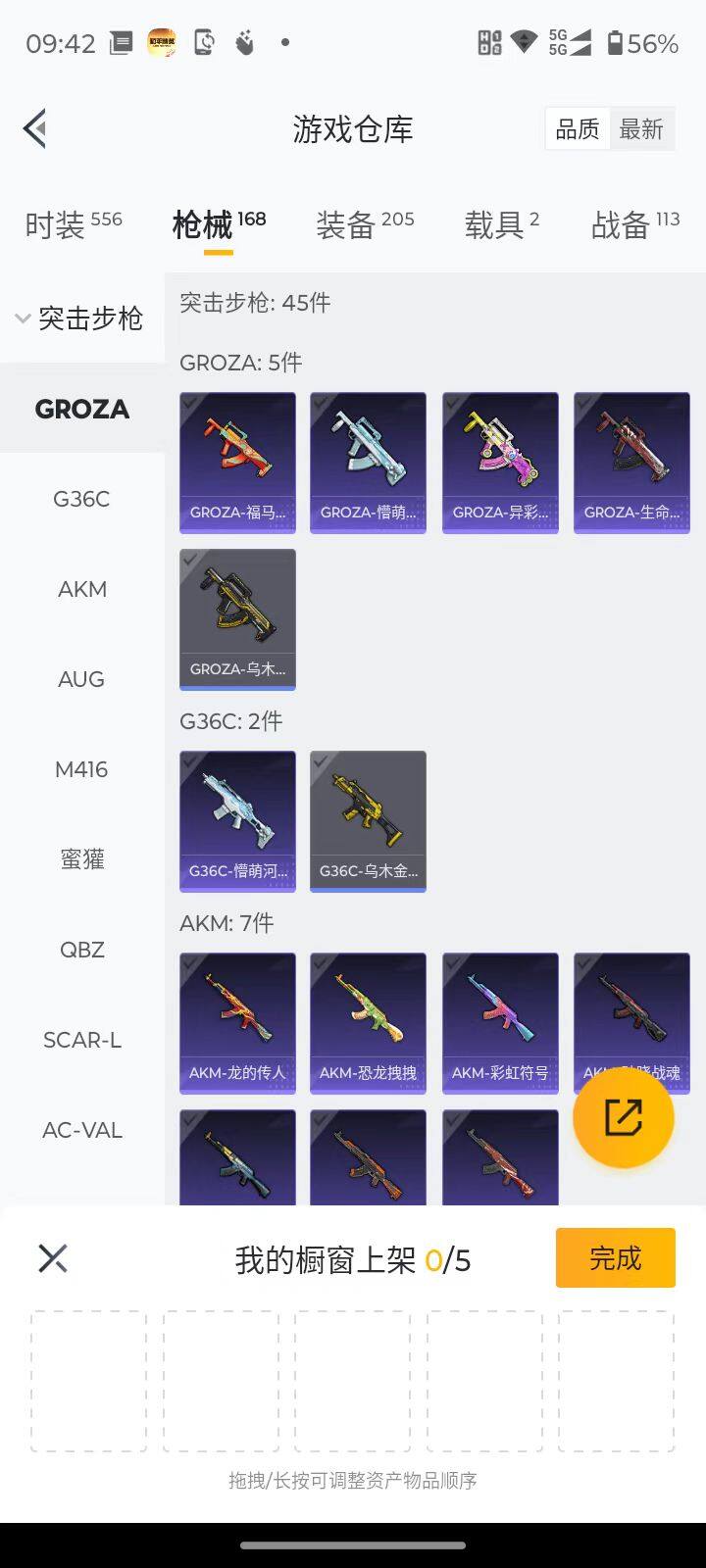Choose the GROZA-异彩 skin
This screenshot has width=706, height=1568.
point(500,463)
